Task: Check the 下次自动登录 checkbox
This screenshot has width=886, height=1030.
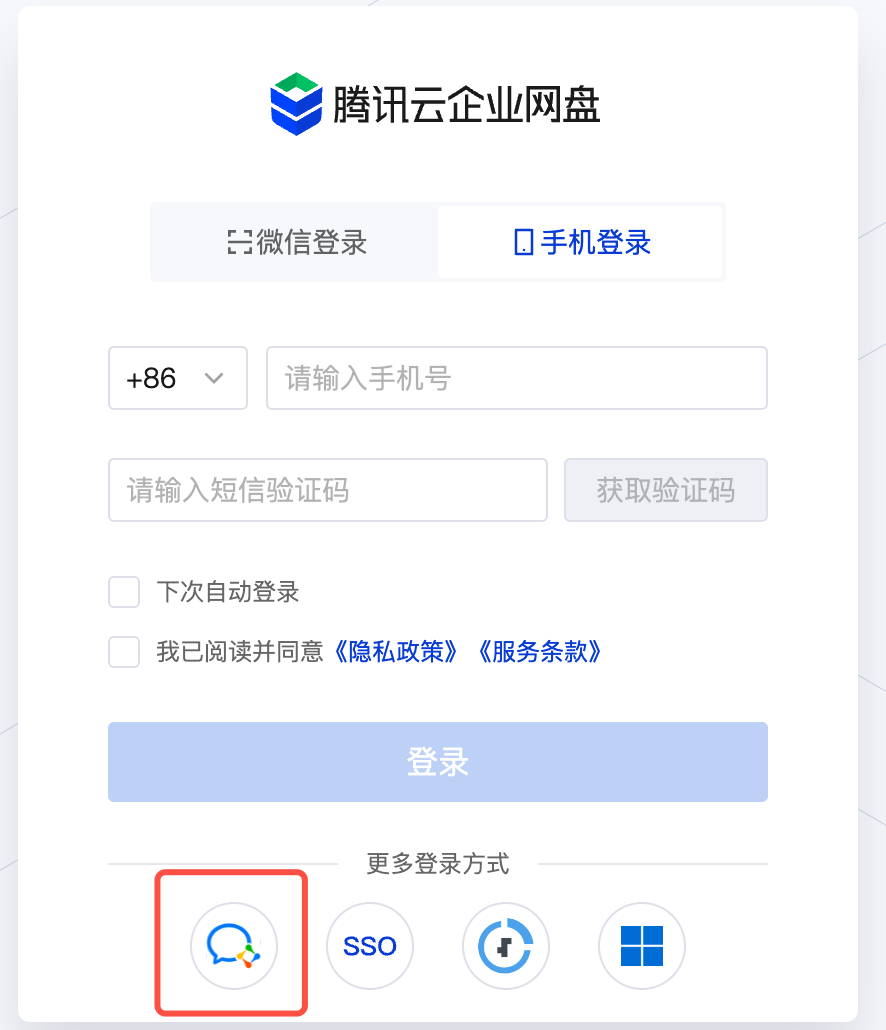Action: [124, 592]
